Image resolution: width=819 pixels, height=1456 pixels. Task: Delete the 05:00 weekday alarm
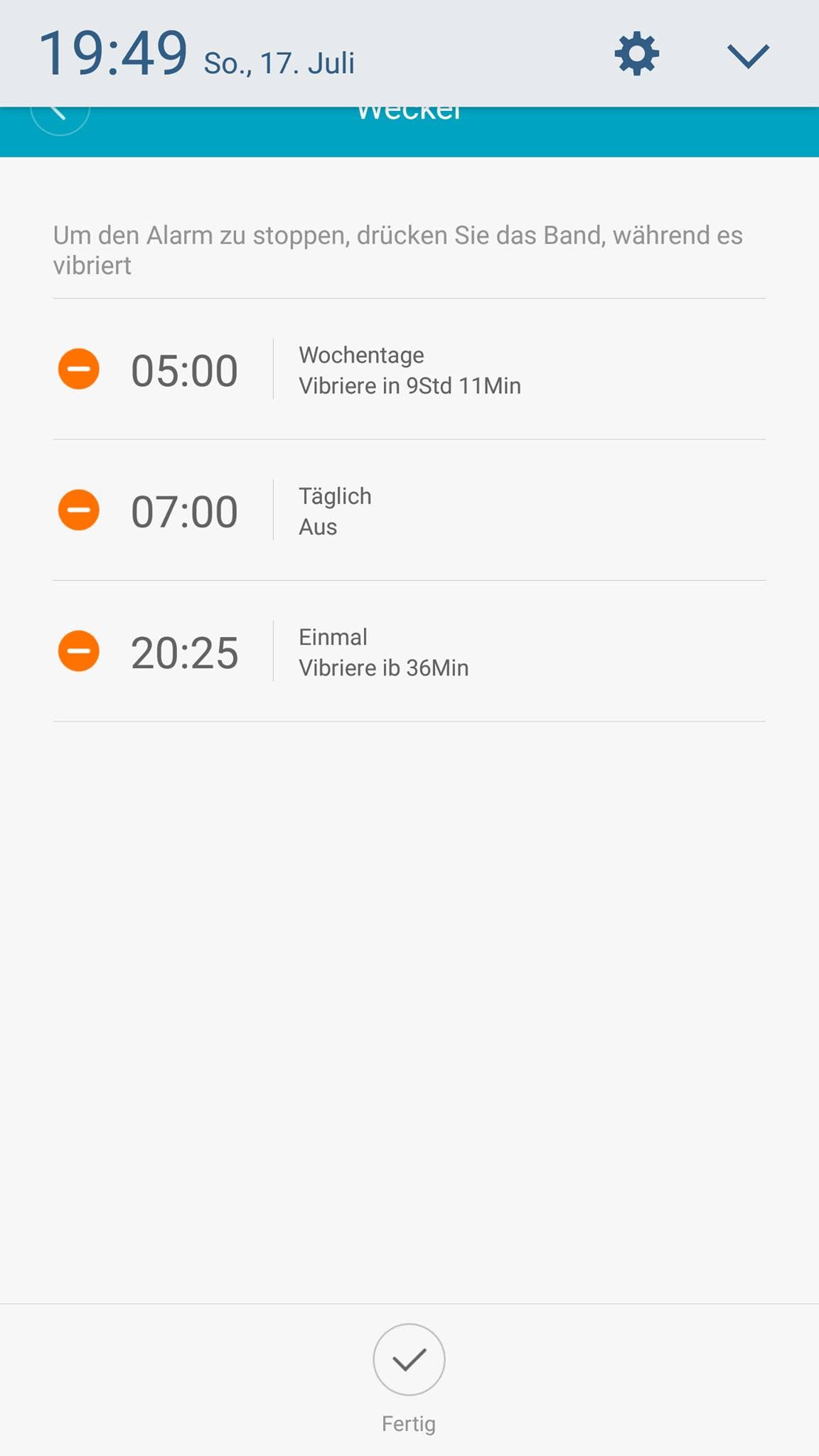click(79, 369)
